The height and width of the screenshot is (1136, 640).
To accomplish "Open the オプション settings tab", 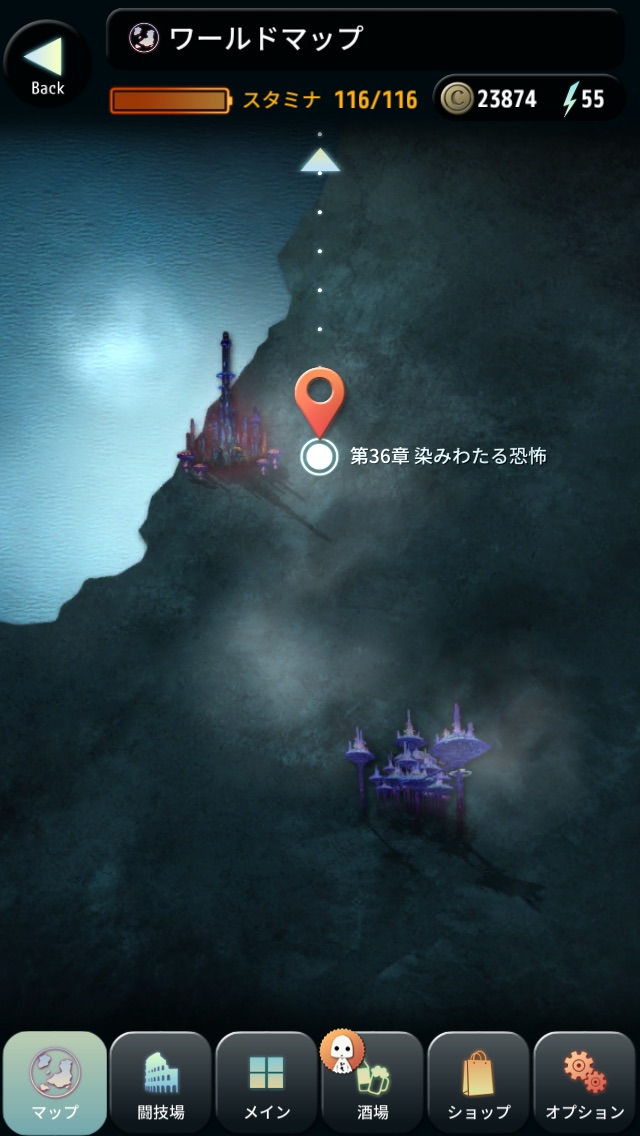I will point(585,1083).
